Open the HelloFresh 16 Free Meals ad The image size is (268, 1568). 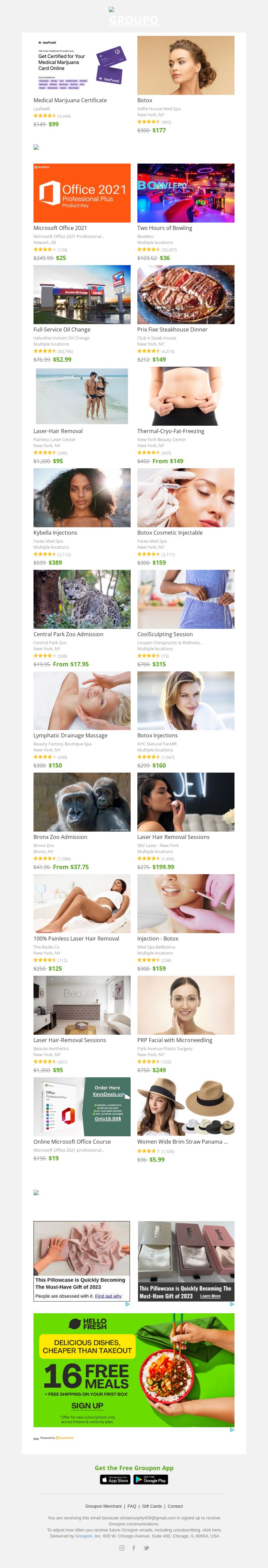click(134, 1370)
